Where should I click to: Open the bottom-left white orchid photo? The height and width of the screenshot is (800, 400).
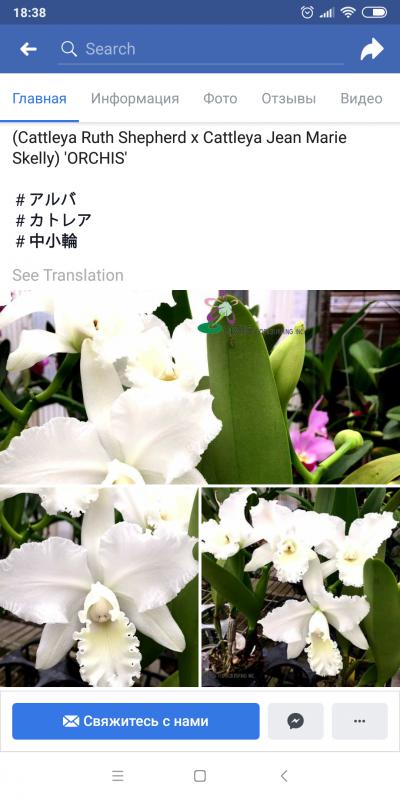click(x=99, y=587)
